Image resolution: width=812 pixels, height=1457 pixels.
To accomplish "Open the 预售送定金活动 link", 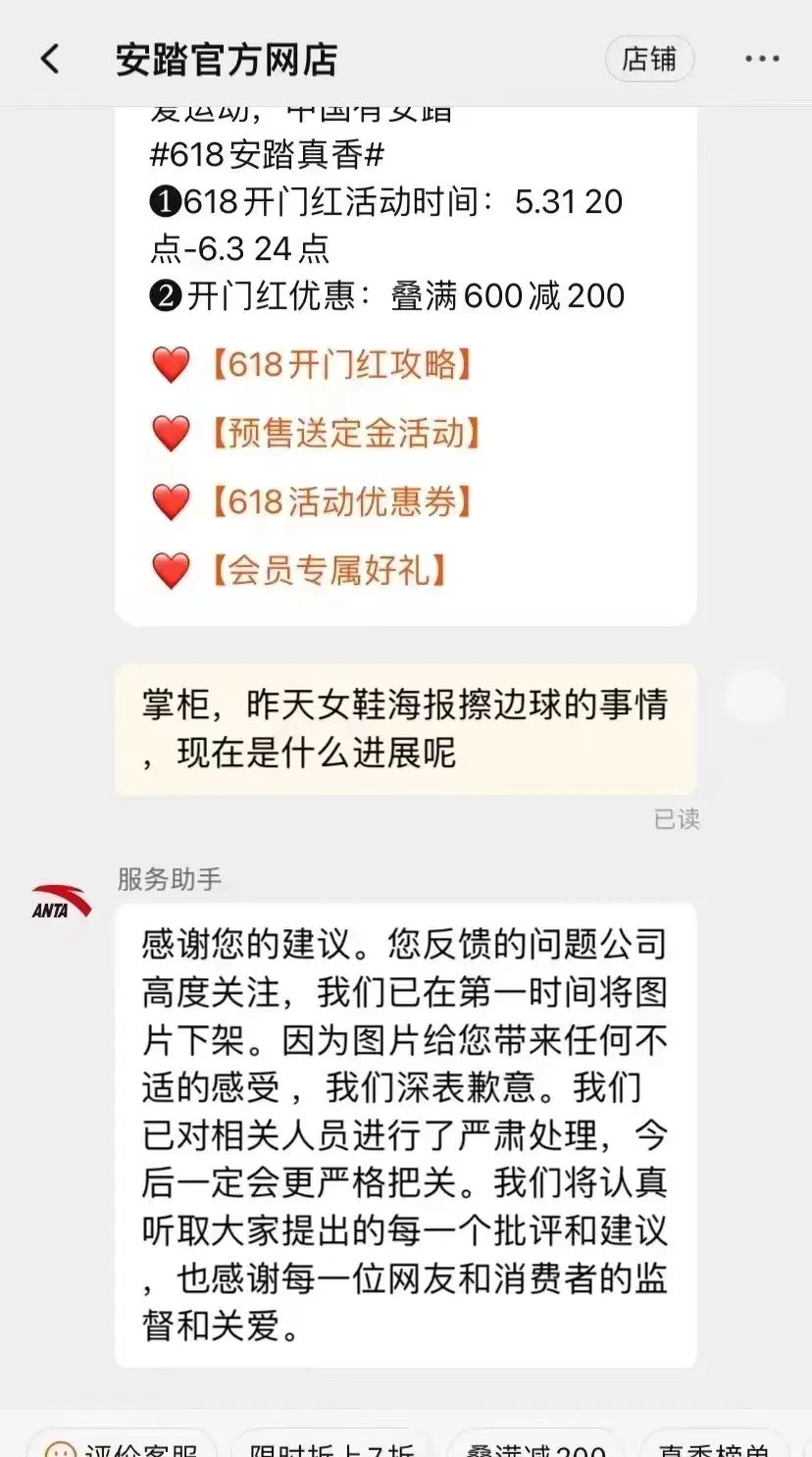I will pos(344,433).
